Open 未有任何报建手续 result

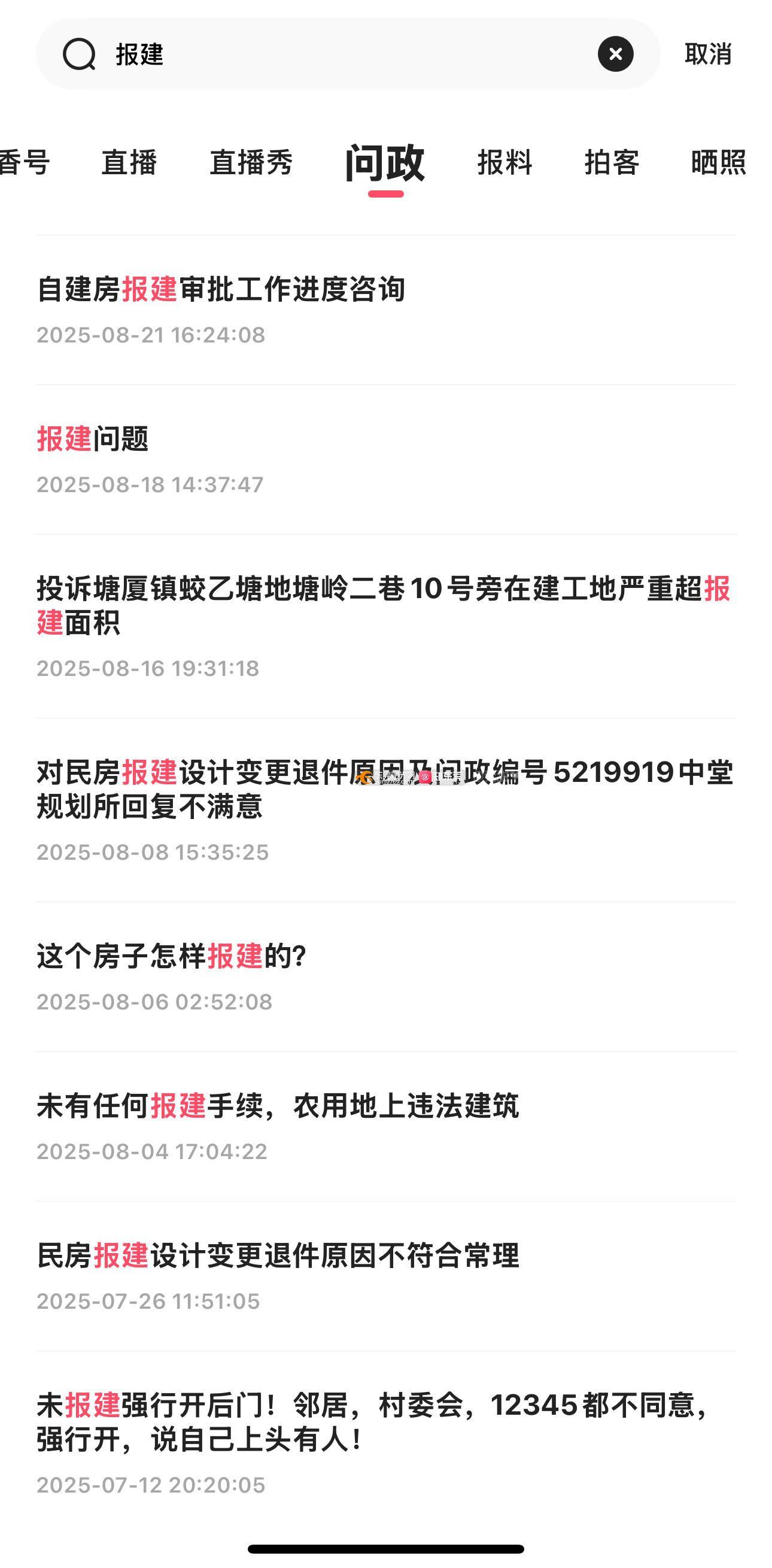click(x=278, y=1106)
